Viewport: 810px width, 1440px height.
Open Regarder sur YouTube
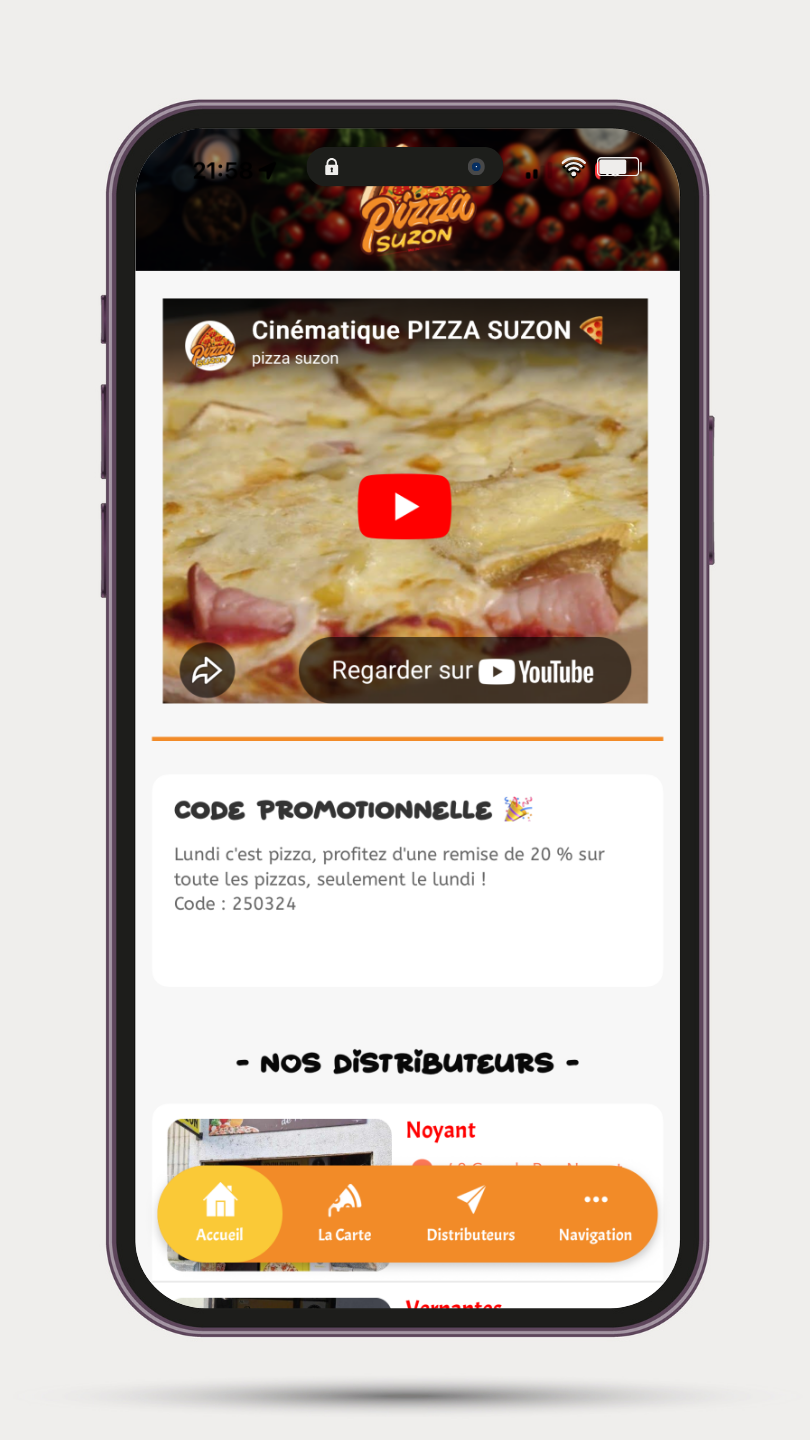465,671
